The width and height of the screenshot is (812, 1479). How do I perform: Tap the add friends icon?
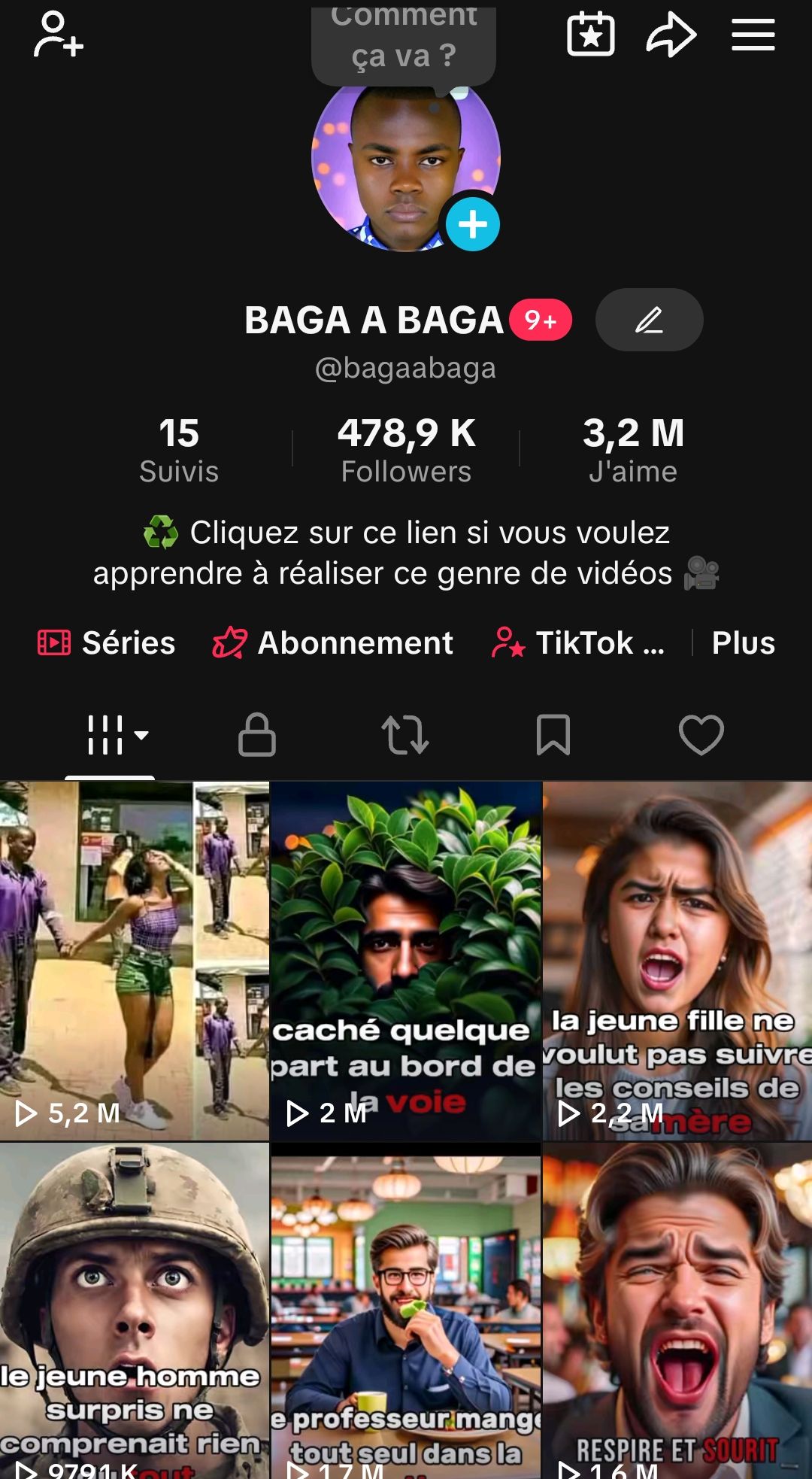[x=58, y=35]
